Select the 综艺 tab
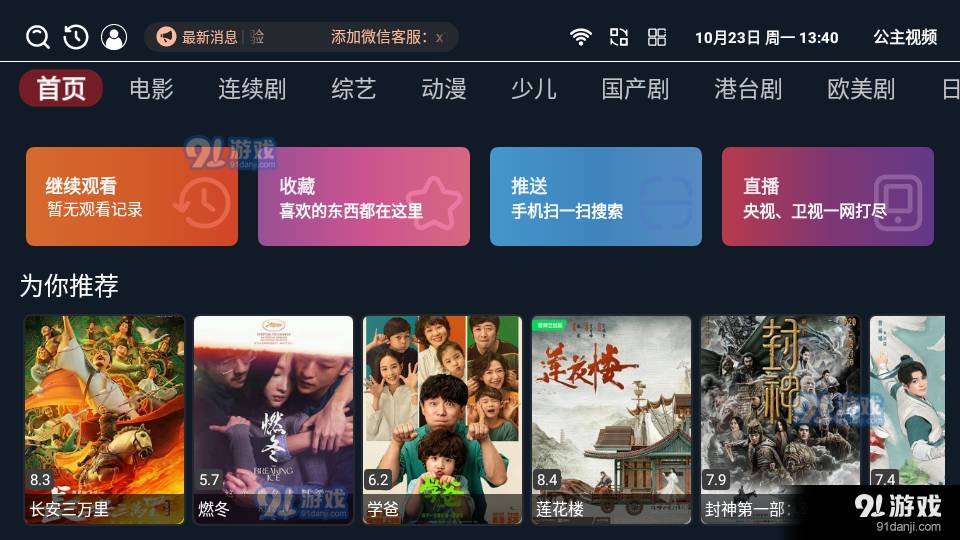Viewport: 960px width, 540px height. click(x=353, y=89)
